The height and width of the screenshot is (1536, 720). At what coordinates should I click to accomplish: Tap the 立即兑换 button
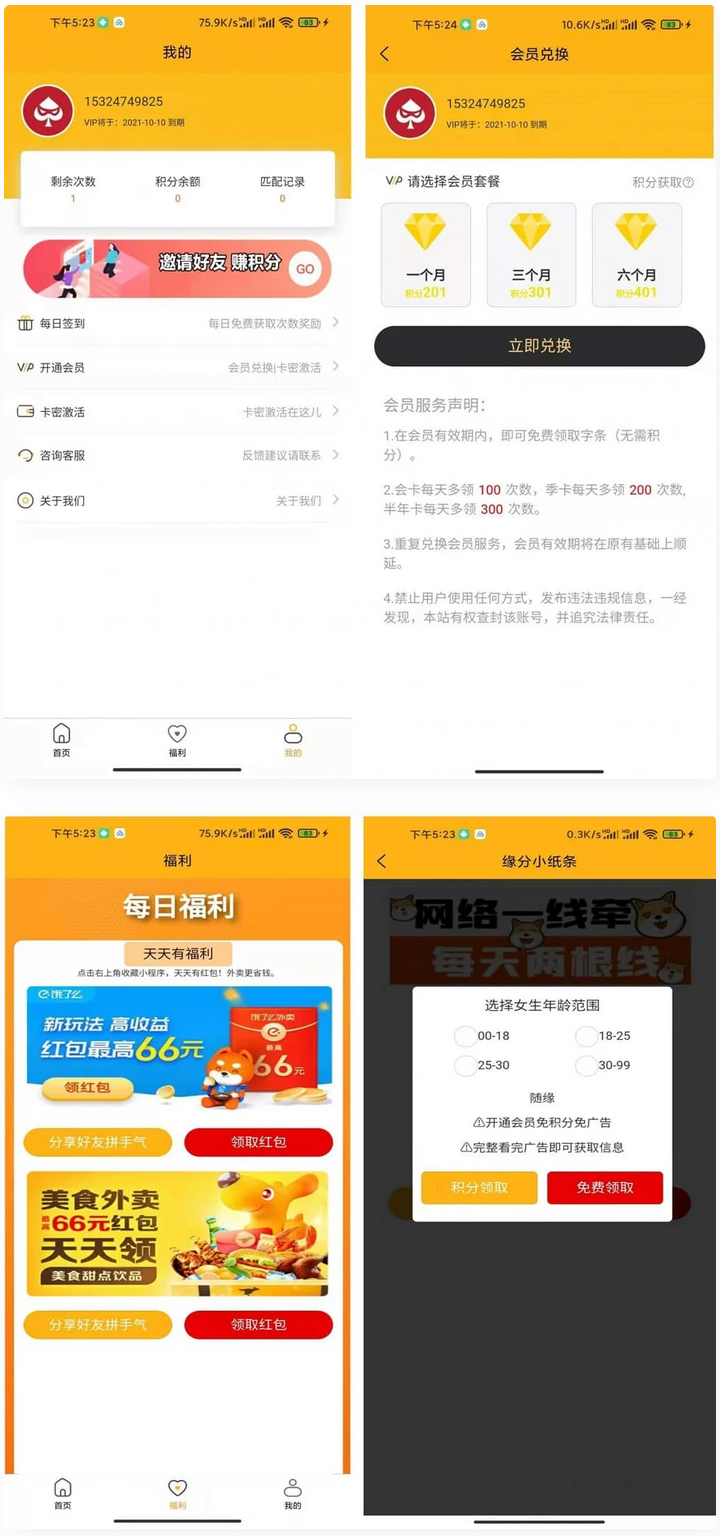point(538,346)
